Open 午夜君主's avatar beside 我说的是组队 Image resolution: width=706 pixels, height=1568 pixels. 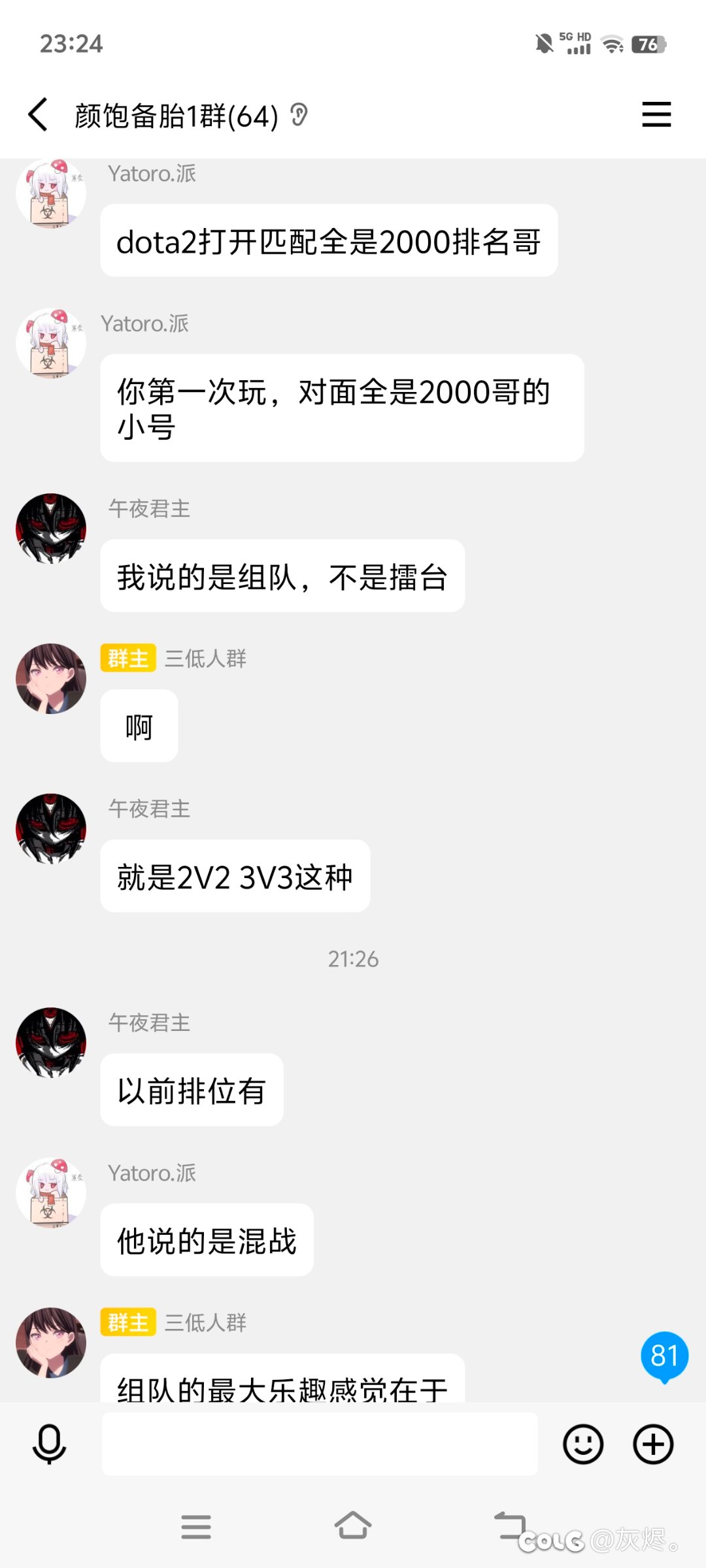pyautogui.click(x=51, y=529)
